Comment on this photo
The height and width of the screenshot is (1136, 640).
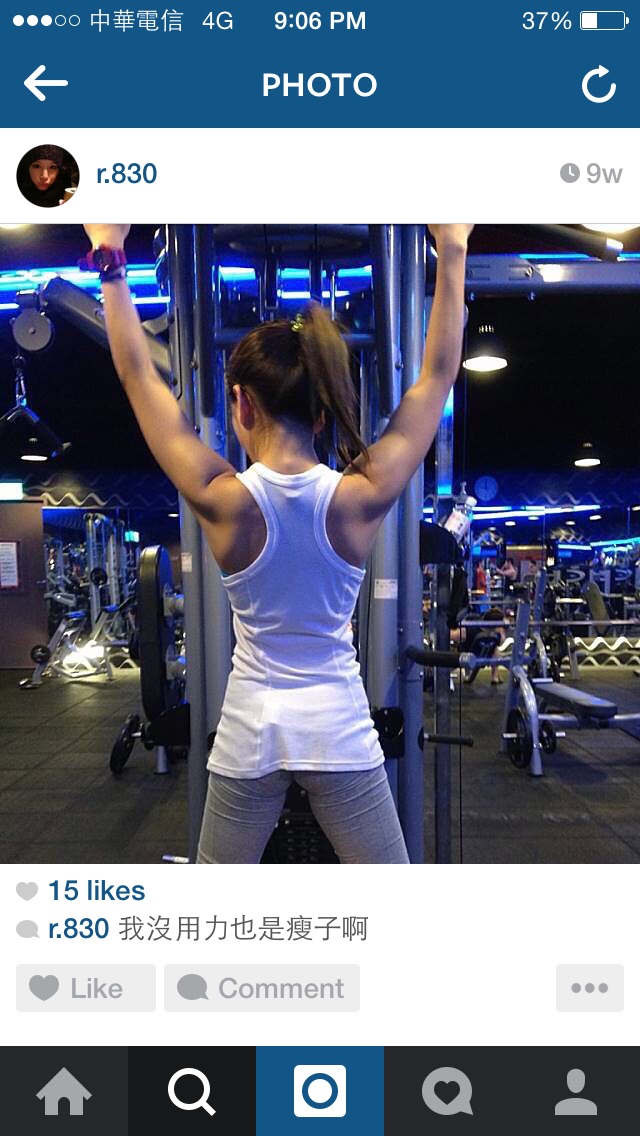(x=262, y=988)
